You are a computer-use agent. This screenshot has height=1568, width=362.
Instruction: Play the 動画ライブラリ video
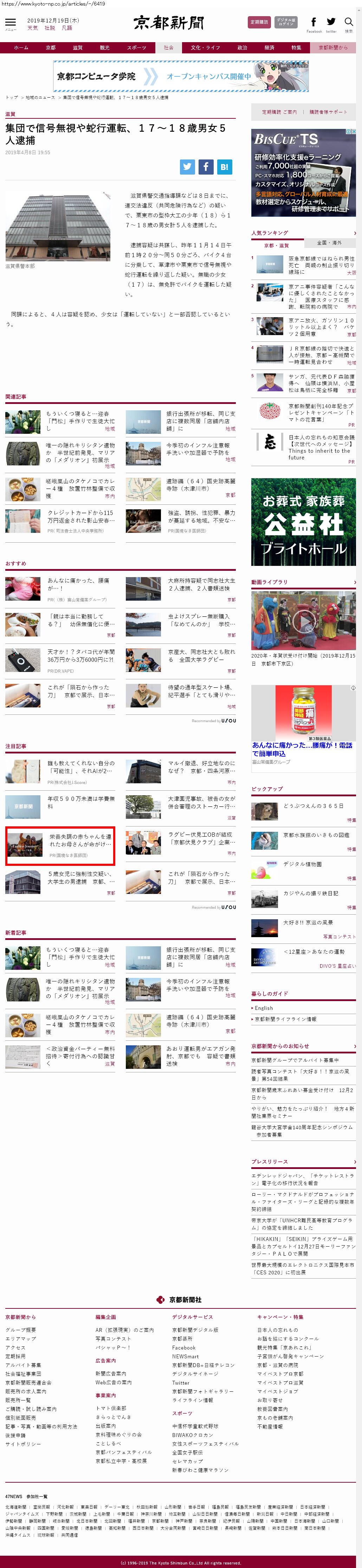(x=304, y=621)
